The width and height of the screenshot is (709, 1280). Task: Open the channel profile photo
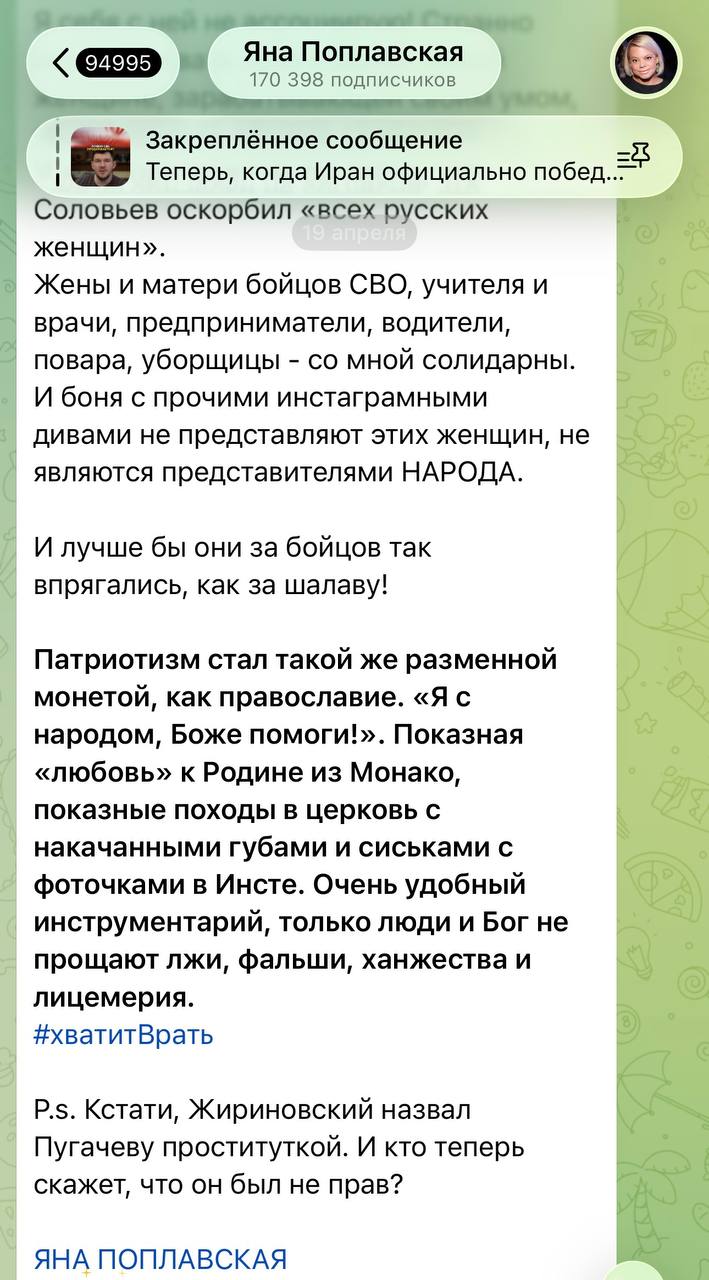(646, 63)
